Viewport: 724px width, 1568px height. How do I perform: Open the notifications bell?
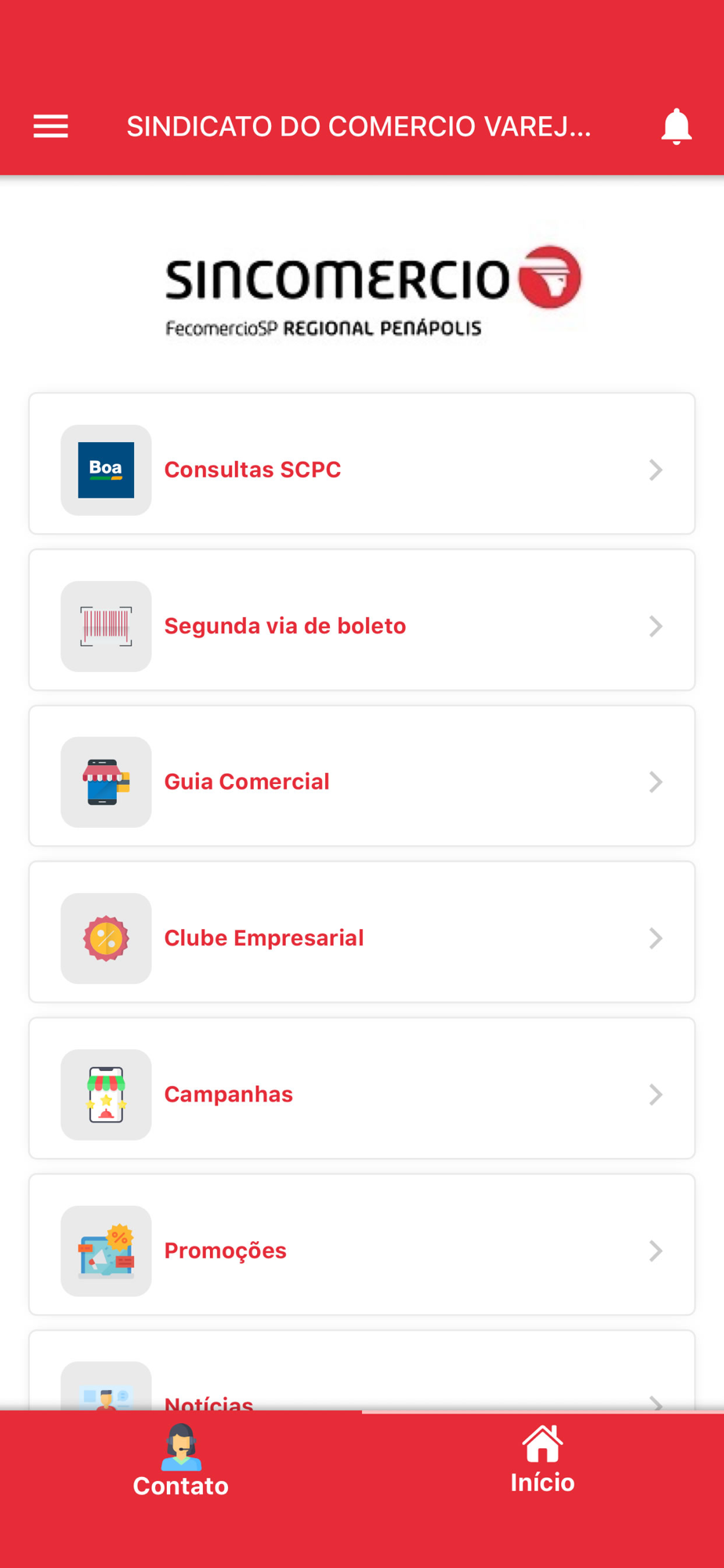676,126
